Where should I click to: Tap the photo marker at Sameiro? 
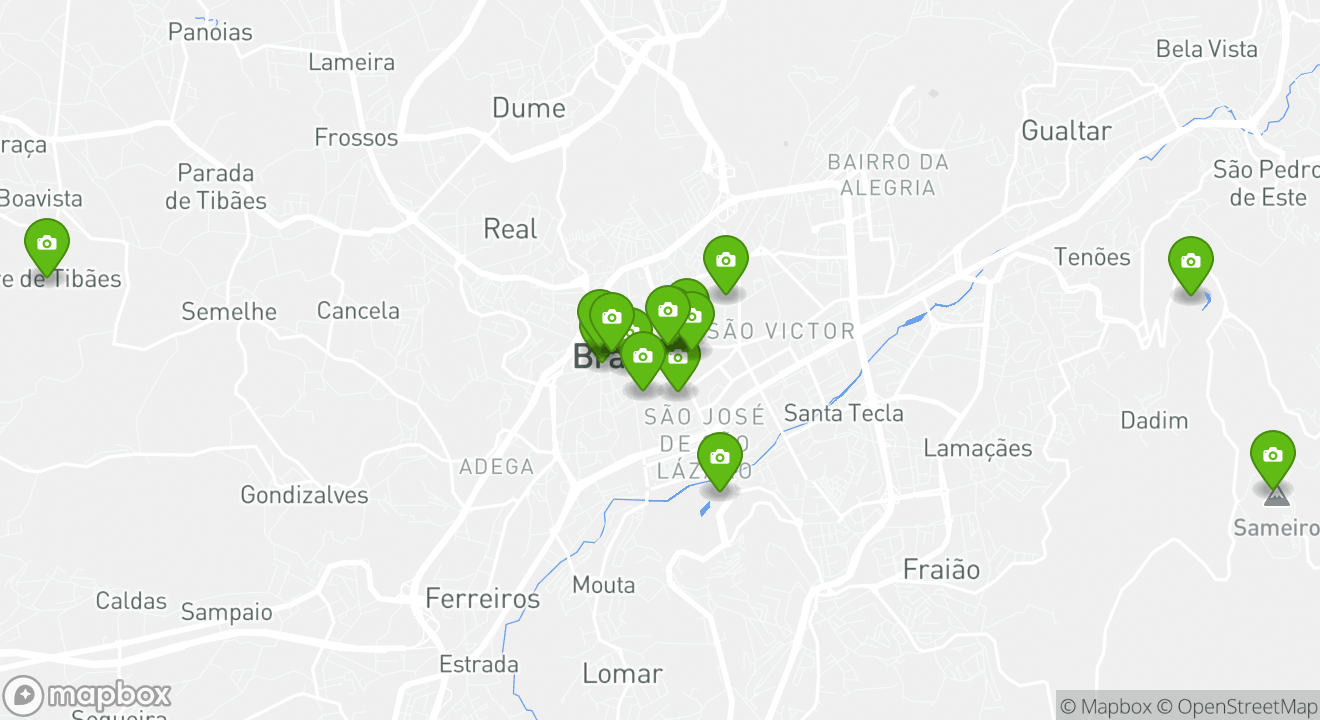tap(1272, 456)
